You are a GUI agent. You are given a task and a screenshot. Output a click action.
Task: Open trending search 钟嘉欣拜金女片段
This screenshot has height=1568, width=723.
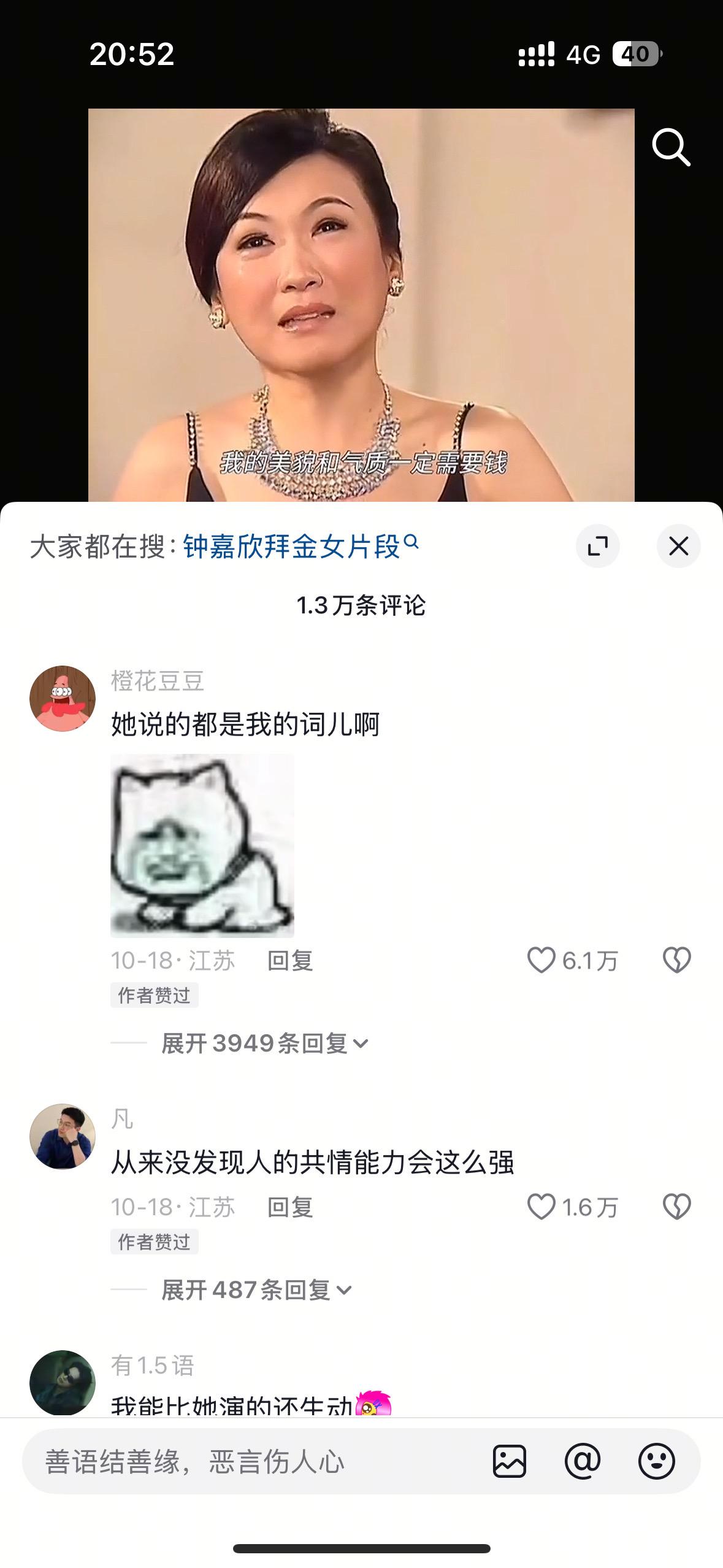pyautogui.click(x=293, y=545)
